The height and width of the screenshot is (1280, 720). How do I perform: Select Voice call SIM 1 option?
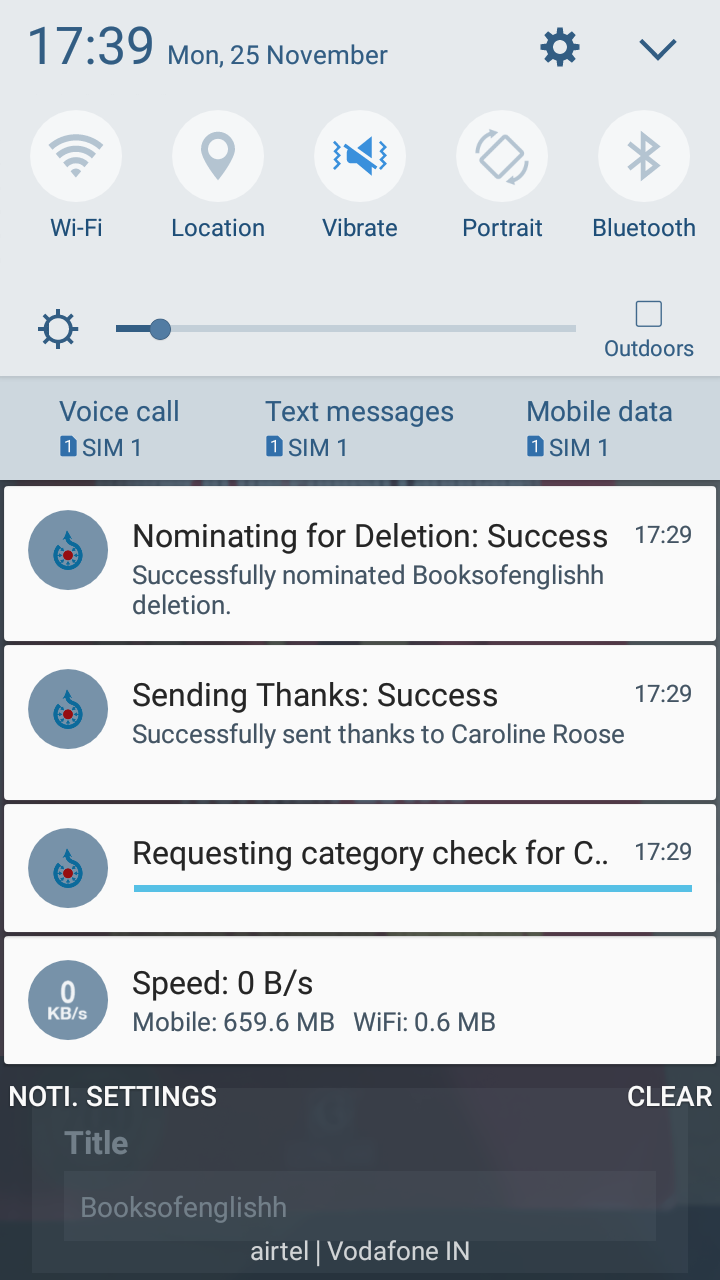click(119, 428)
